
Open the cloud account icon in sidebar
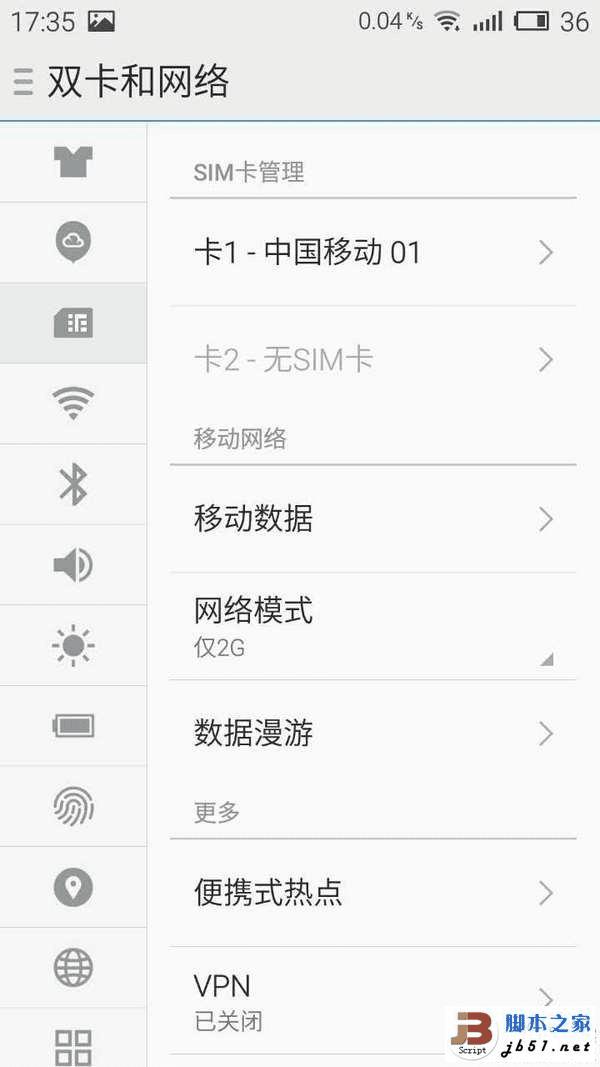click(x=73, y=241)
